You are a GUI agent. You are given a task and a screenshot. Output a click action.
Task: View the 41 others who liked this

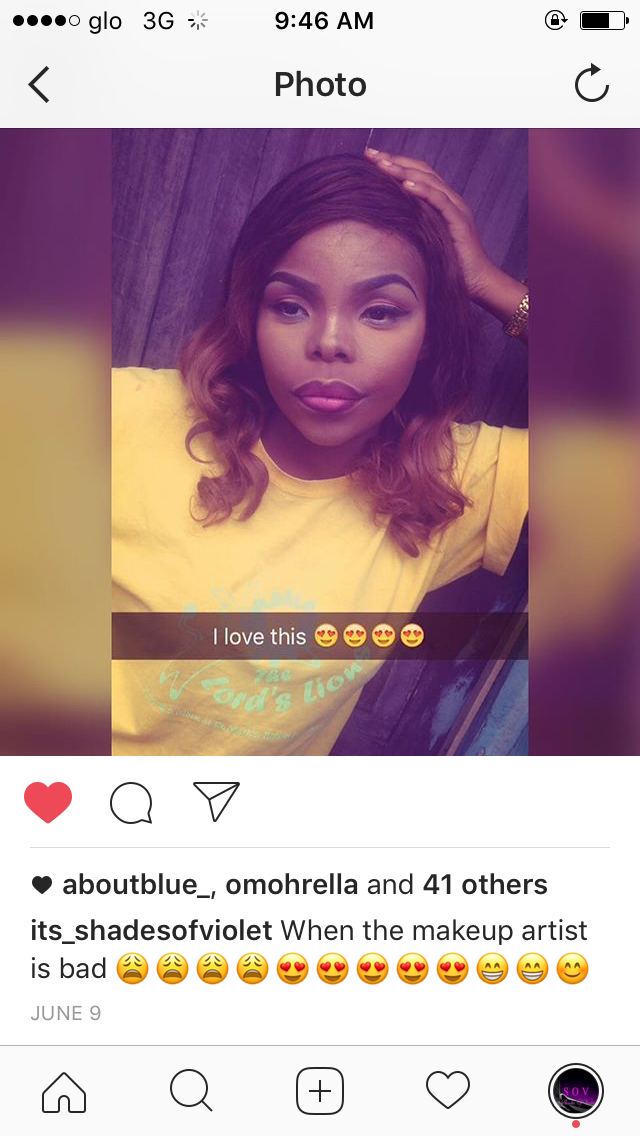pos(485,885)
